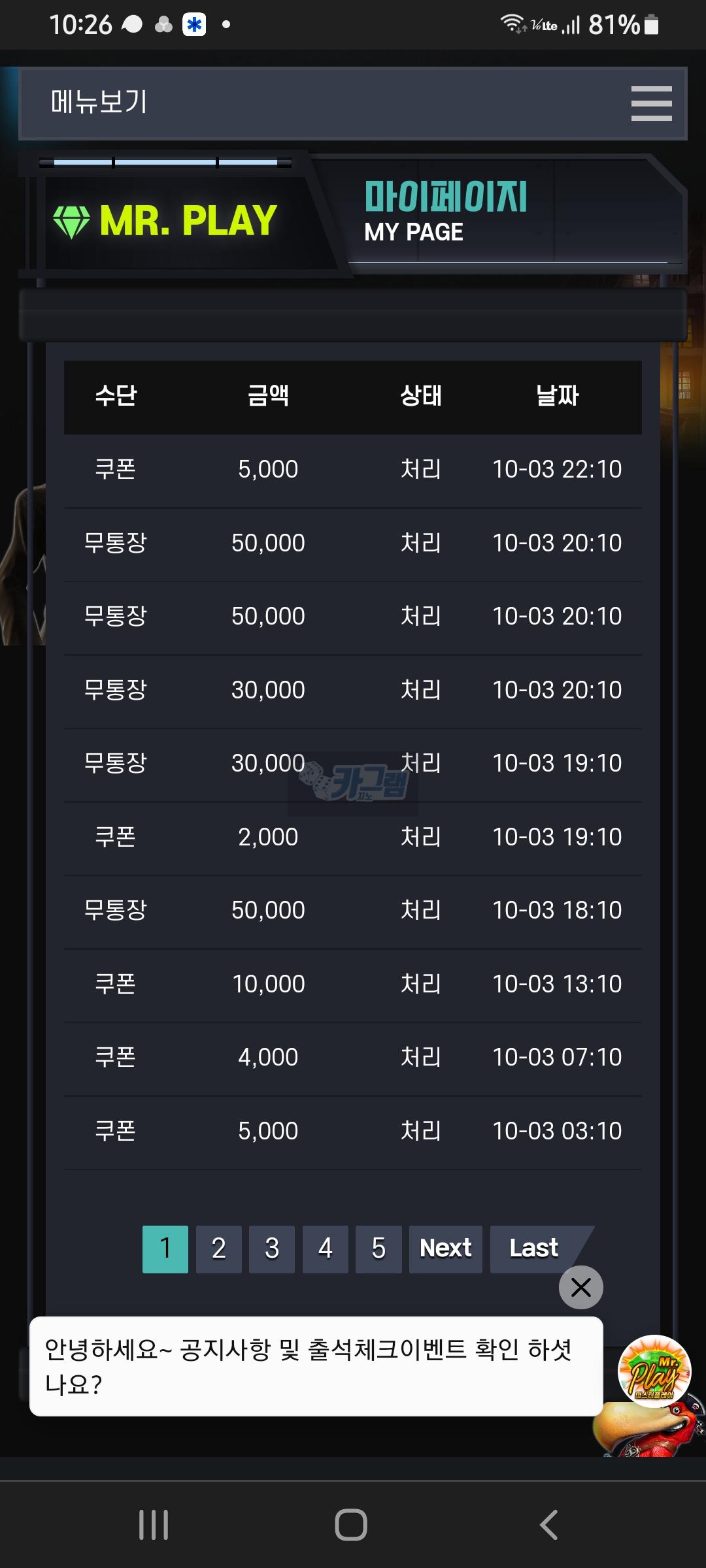Jump to page 4
Screen dimensions: 706x1568
(x=326, y=1249)
